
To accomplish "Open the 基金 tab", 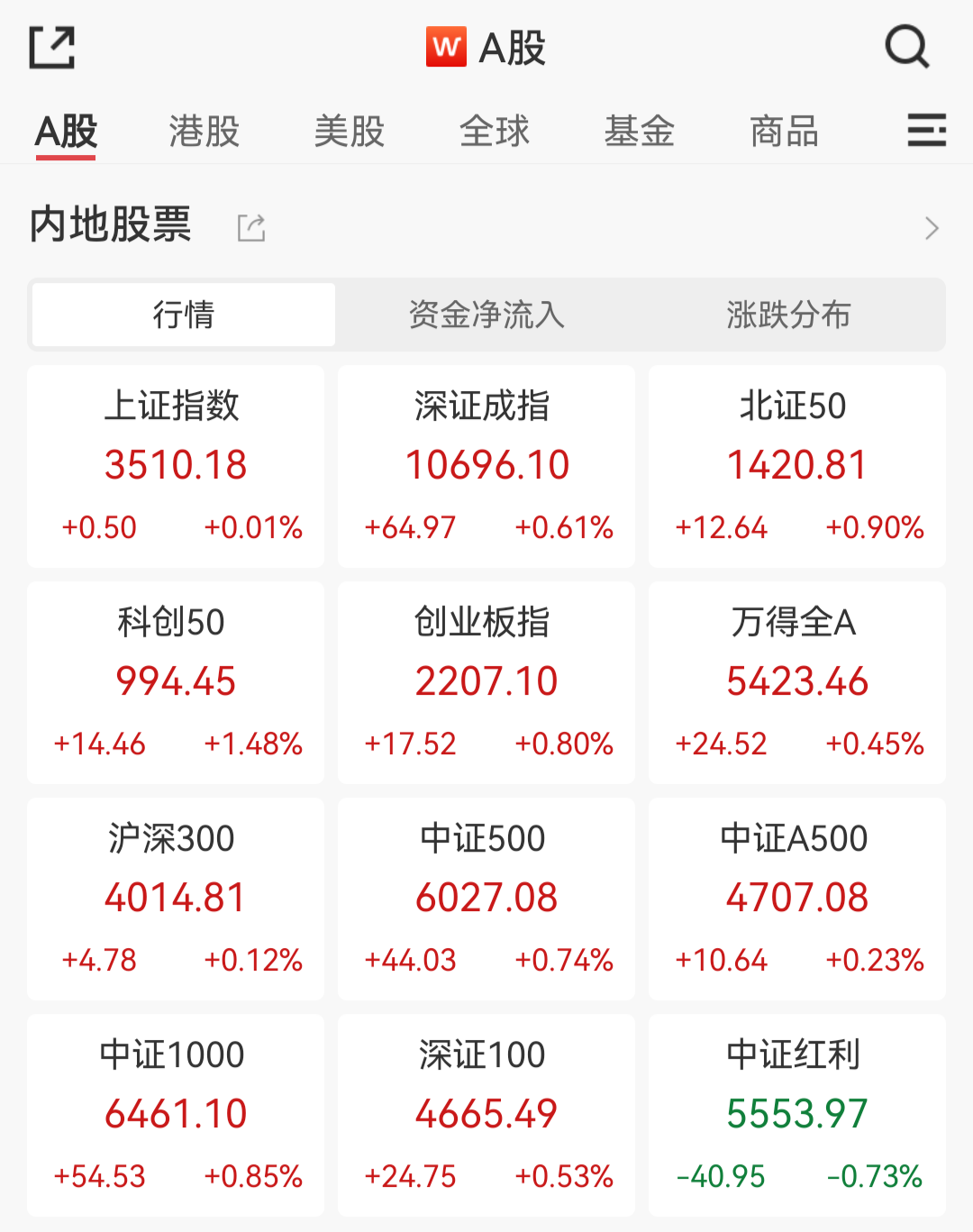I will pyautogui.click(x=640, y=131).
